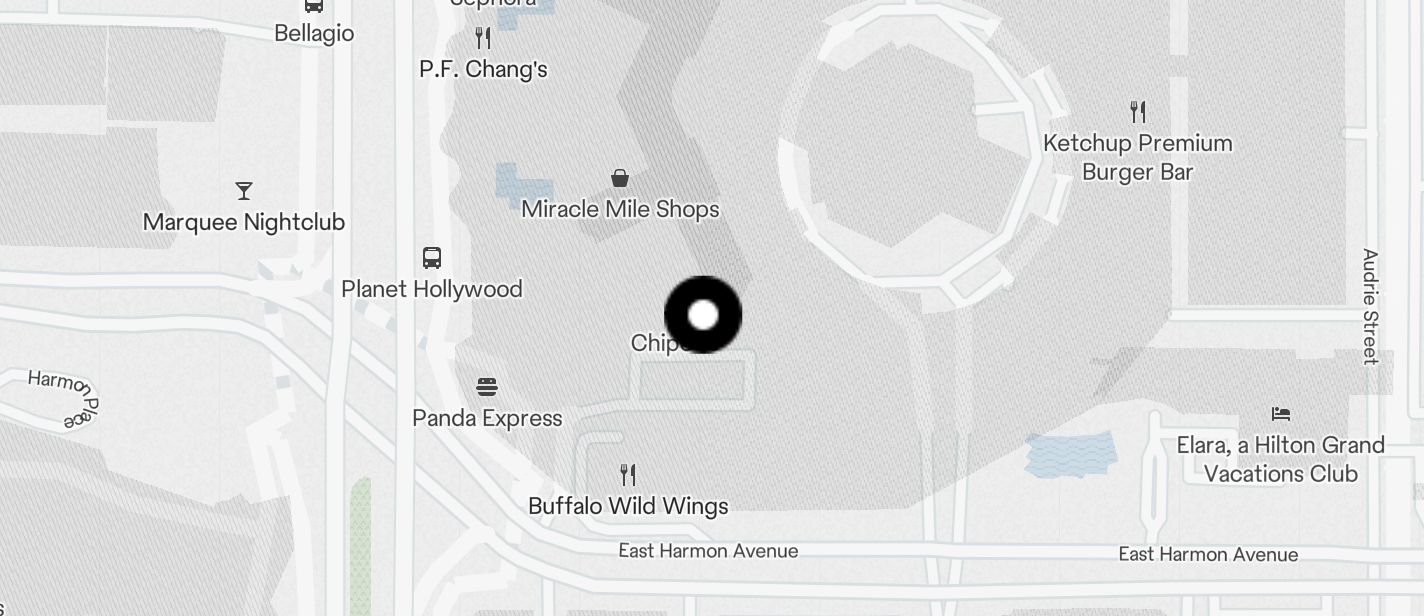Tap the Marquee Nightclub marker
The width and height of the screenshot is (1424, 616).
pos(244,191)
